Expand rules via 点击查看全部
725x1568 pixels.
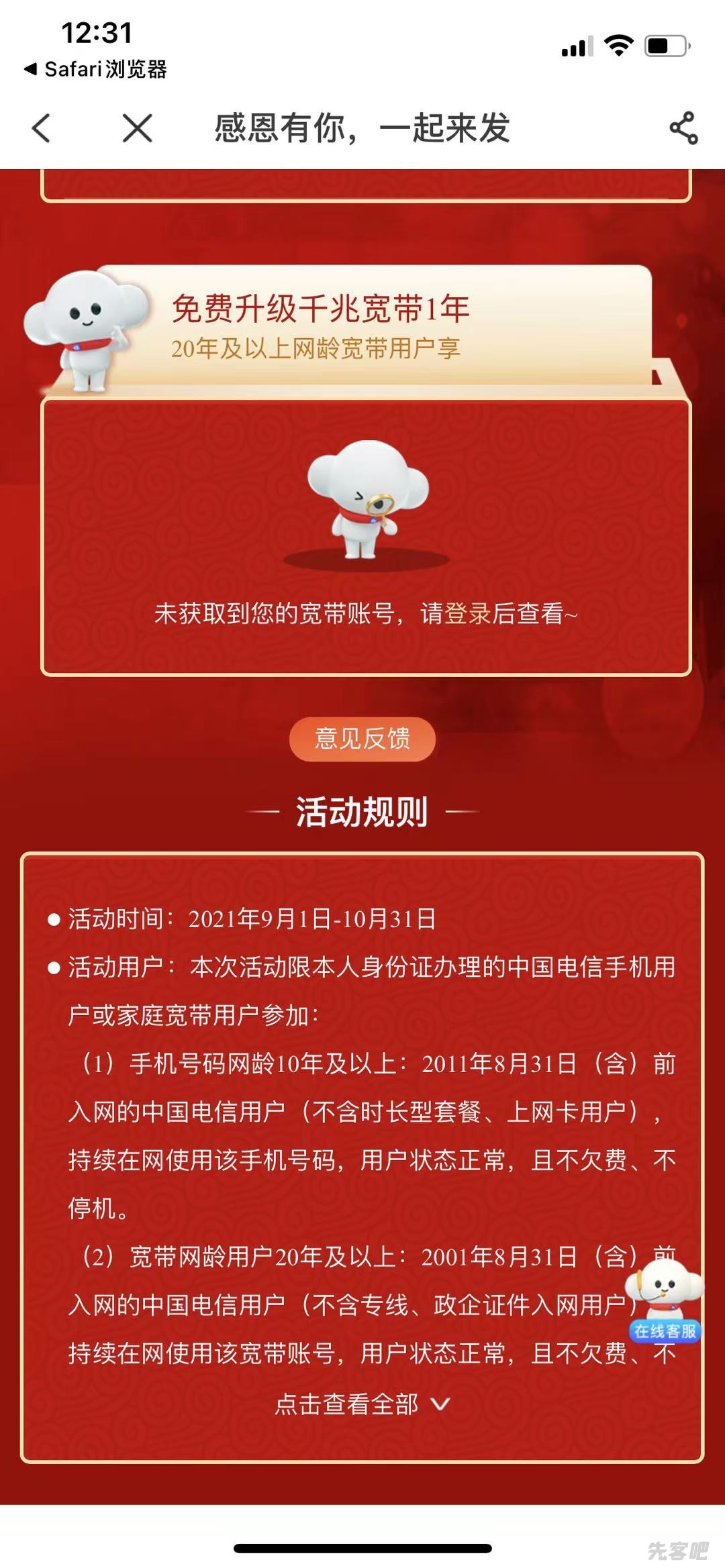(x=362, y=1404)
